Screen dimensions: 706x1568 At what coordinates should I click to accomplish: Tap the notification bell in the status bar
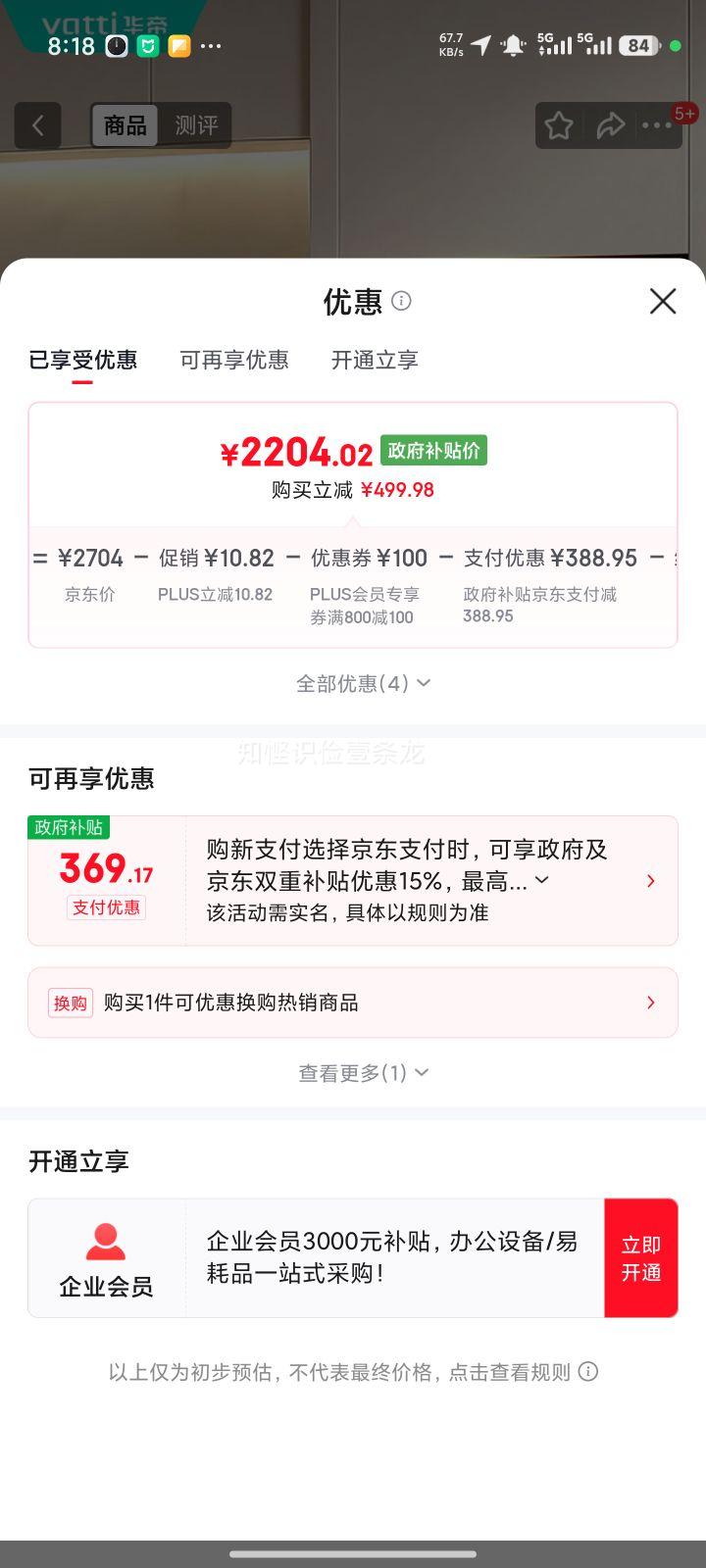[x=511, y=44]
